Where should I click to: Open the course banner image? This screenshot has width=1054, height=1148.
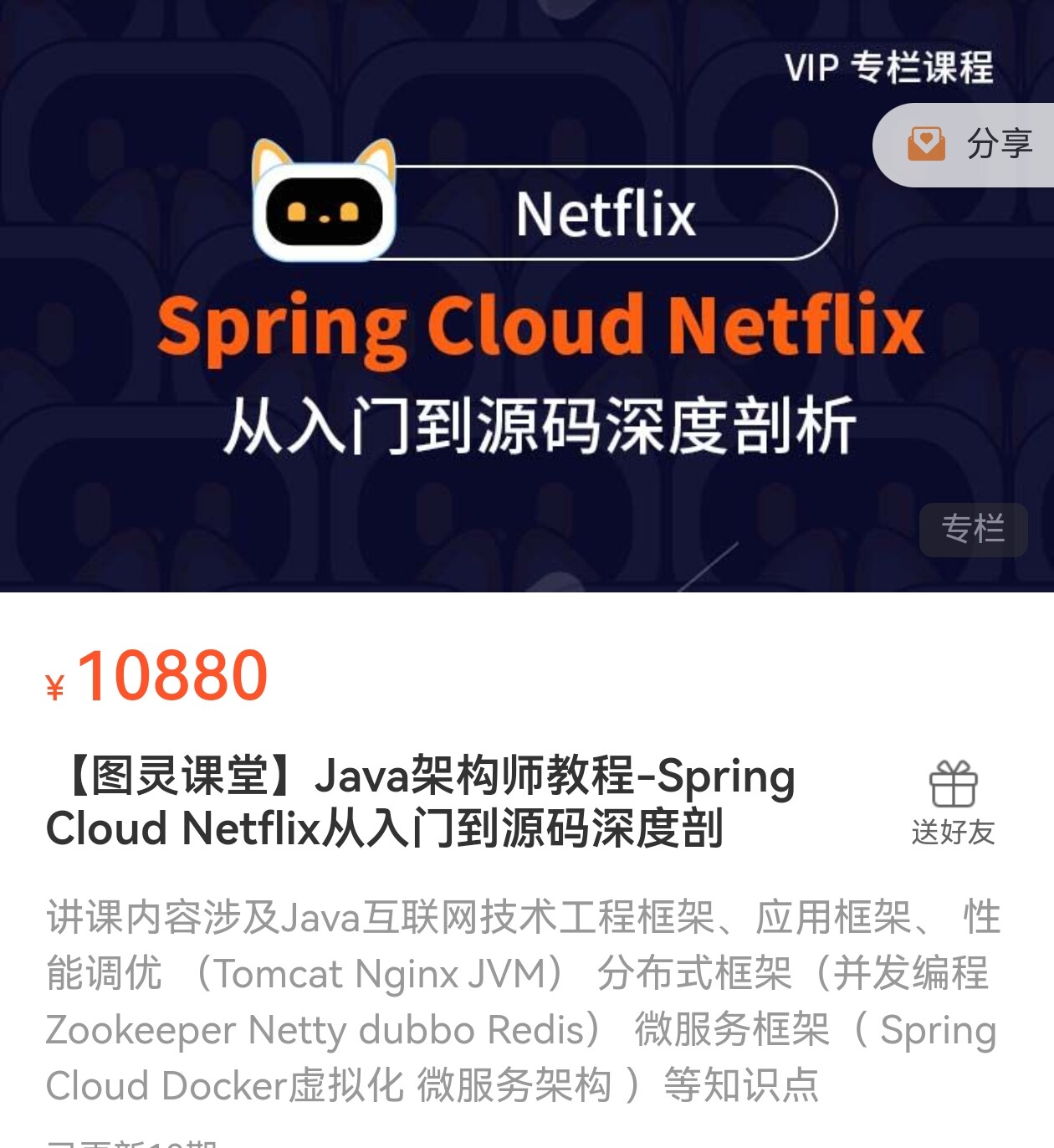click(x=527, y=296)
